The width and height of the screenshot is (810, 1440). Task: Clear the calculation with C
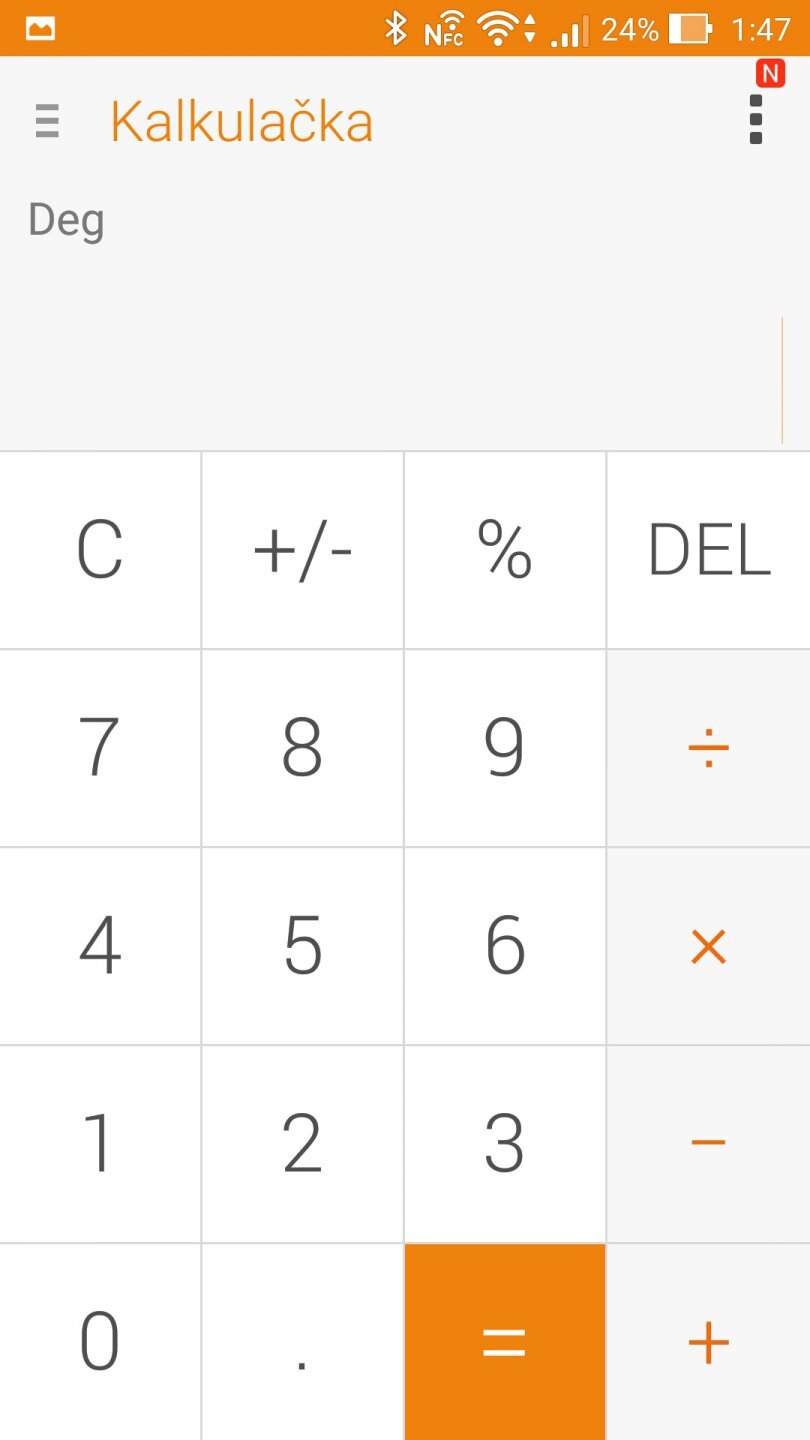pyautogui.click(x=100, y=550)
